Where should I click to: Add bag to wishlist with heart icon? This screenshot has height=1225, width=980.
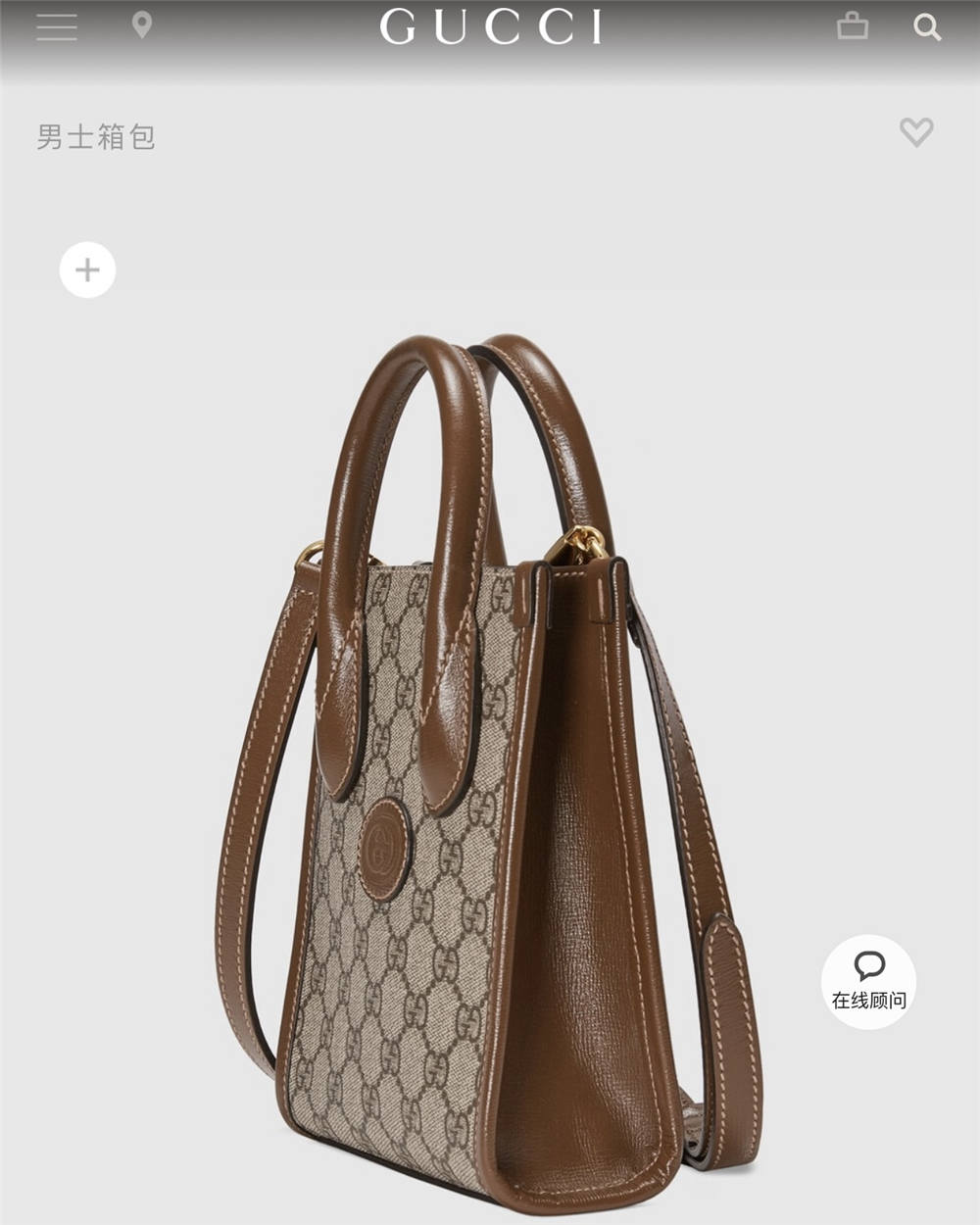point(916,132)
